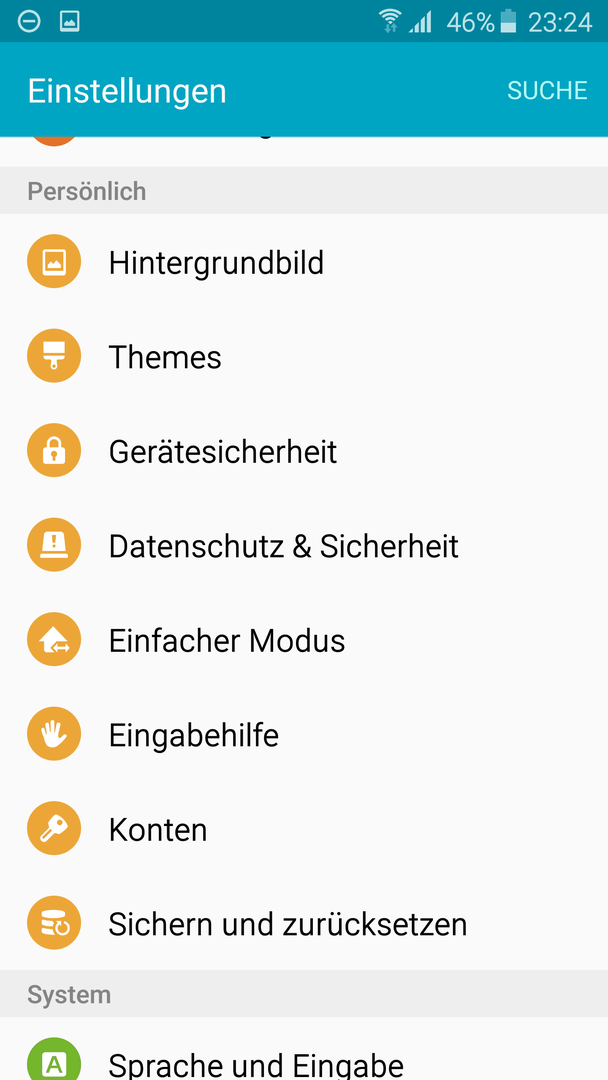Select Einfacher Modus
Screen dimensions: 608x1080
click(304, 640)
